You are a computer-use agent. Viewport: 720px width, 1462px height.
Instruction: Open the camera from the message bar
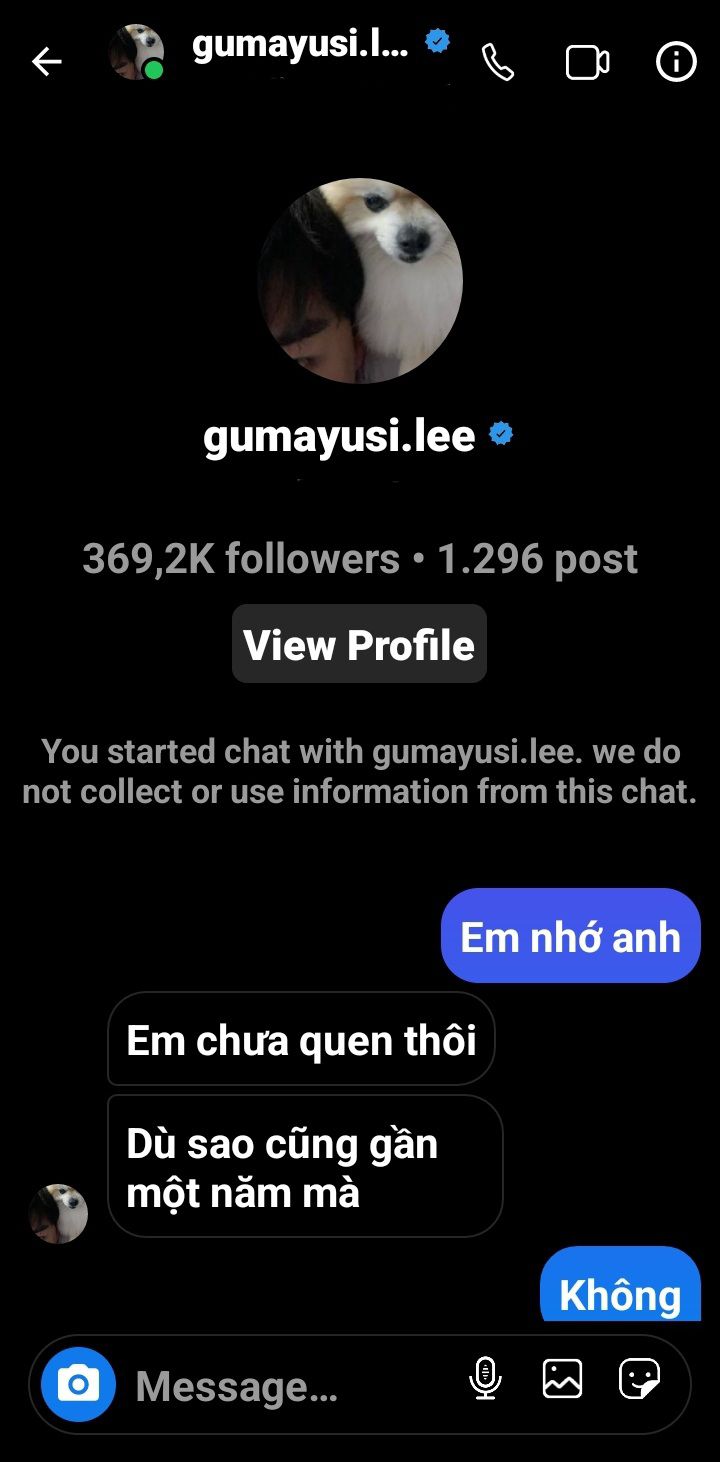pyautogui.click(x=78, y=1384)
